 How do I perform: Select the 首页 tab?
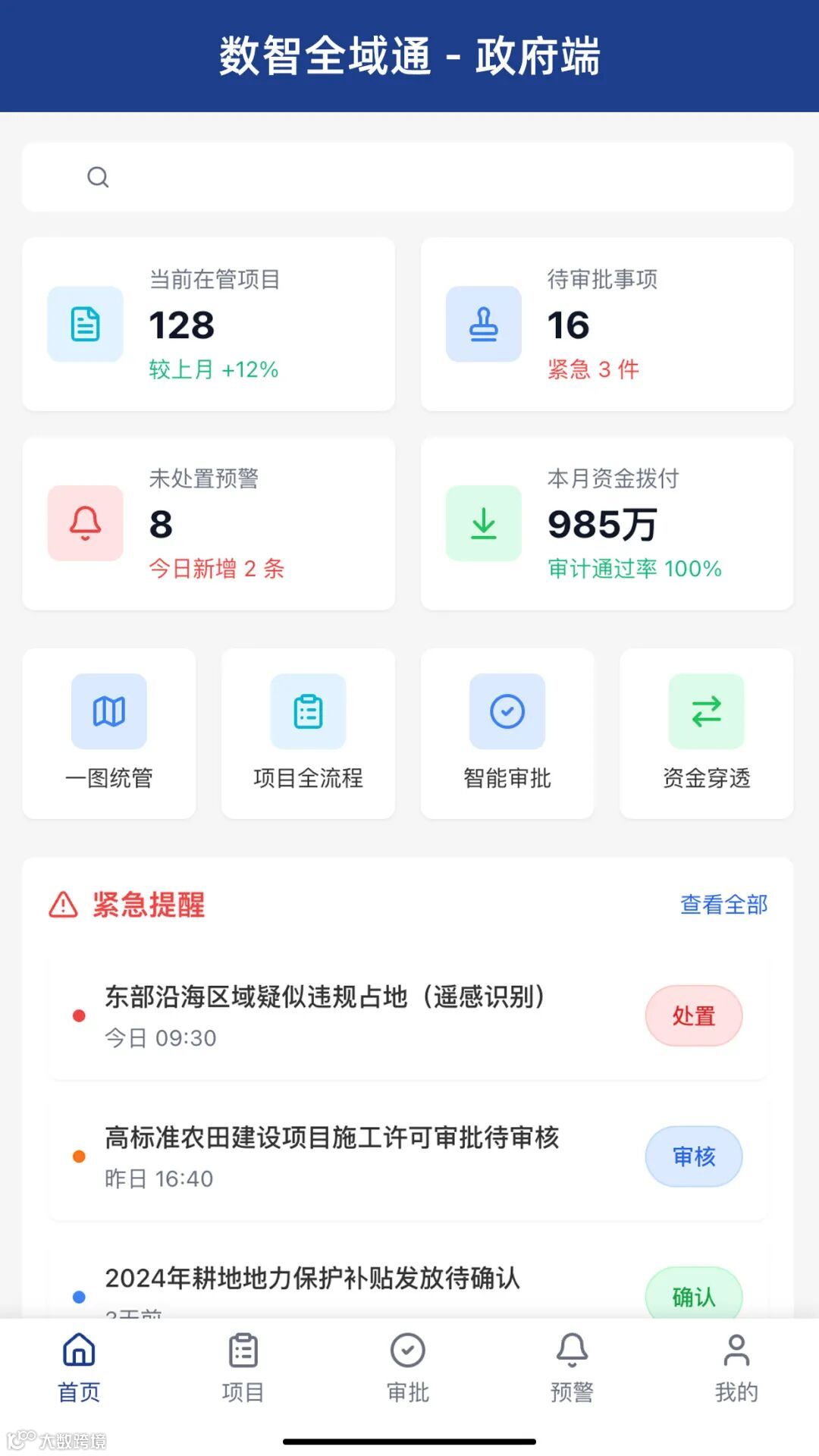tap(79, 1369)
